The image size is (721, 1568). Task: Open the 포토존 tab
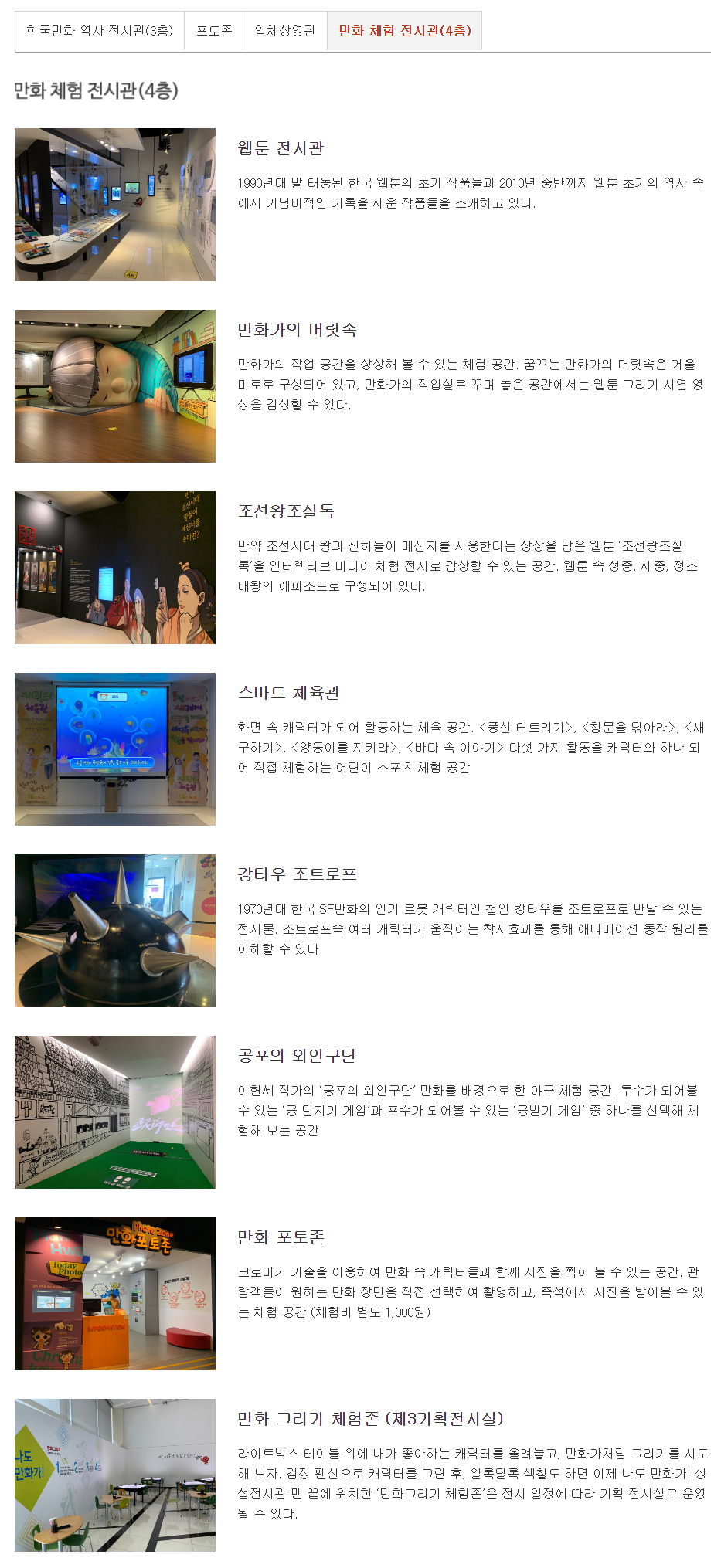tap(214, 31)
